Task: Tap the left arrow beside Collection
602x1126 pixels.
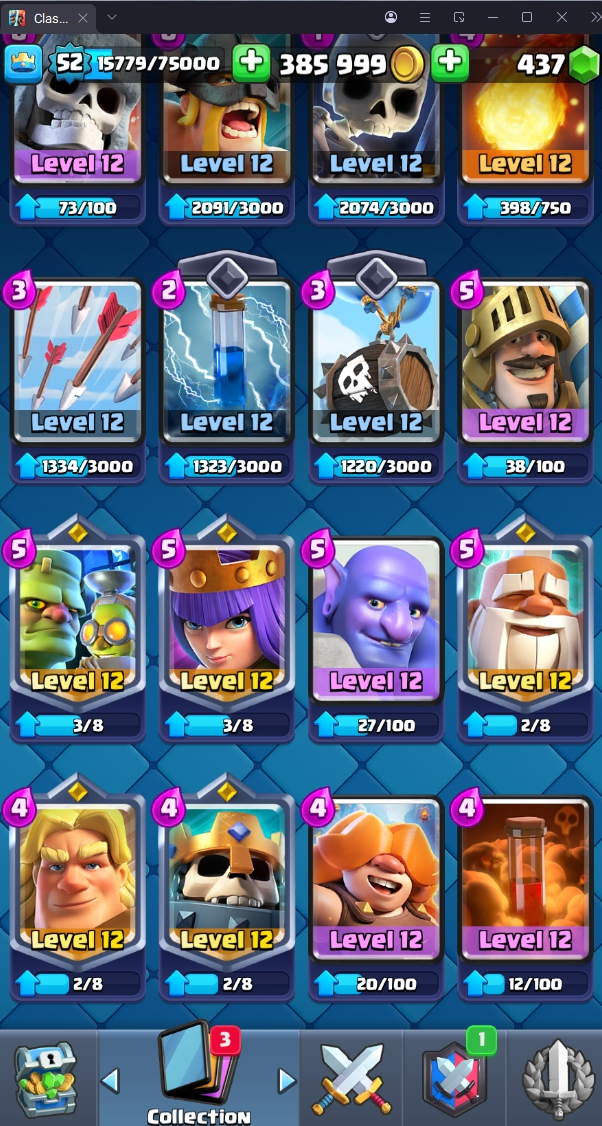Action: click(111, 1080)
